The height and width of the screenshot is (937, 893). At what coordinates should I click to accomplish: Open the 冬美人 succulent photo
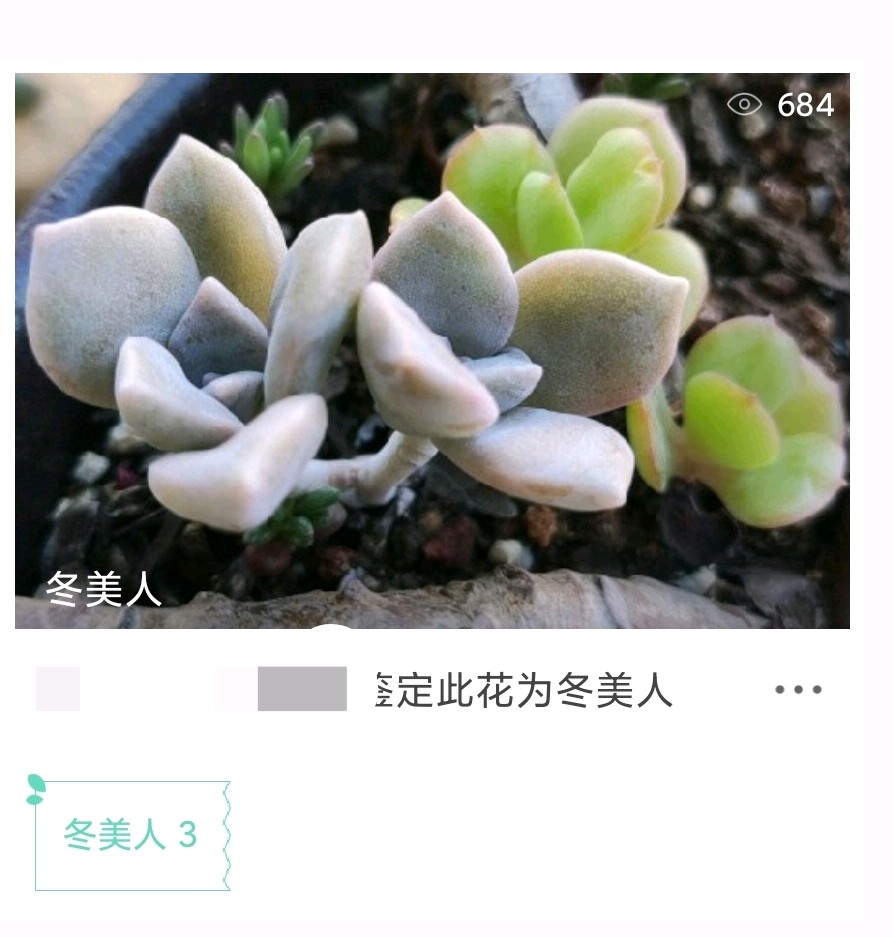[432, 350]
